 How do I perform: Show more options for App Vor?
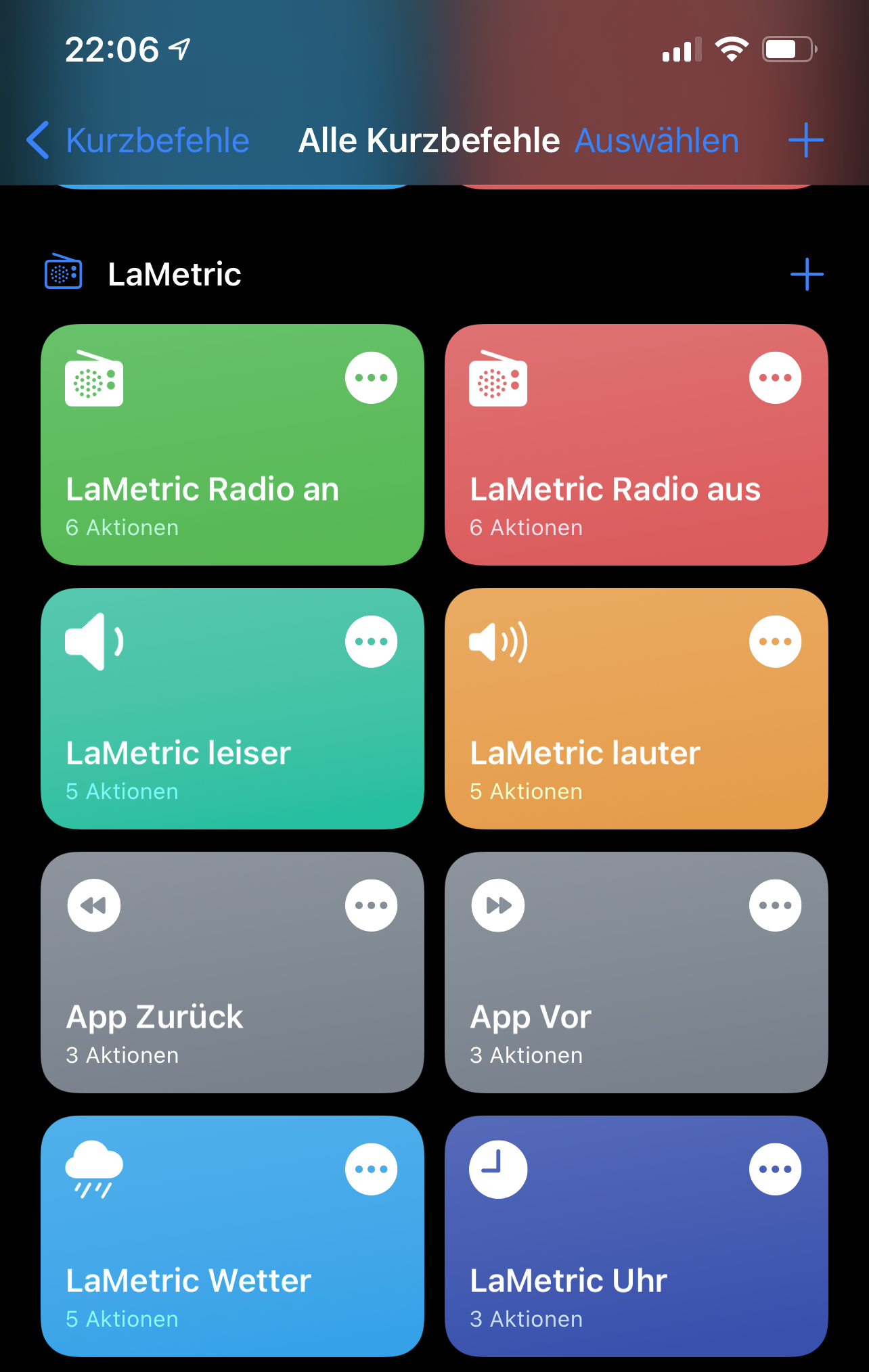[775, 905]
